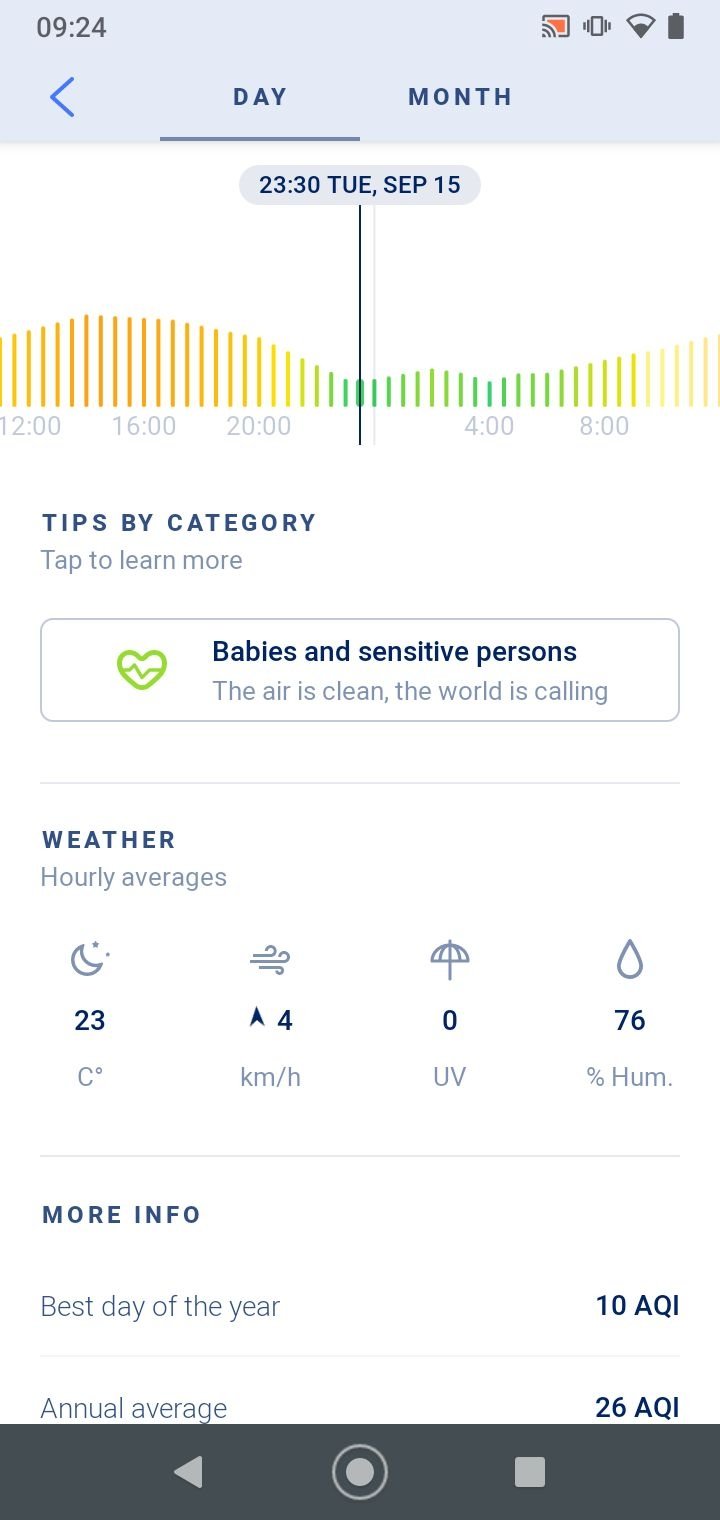Open recent apps from navigation bar
Image resolution: width=720 pixels, height=1520 pixels.
pos(530,1472)
